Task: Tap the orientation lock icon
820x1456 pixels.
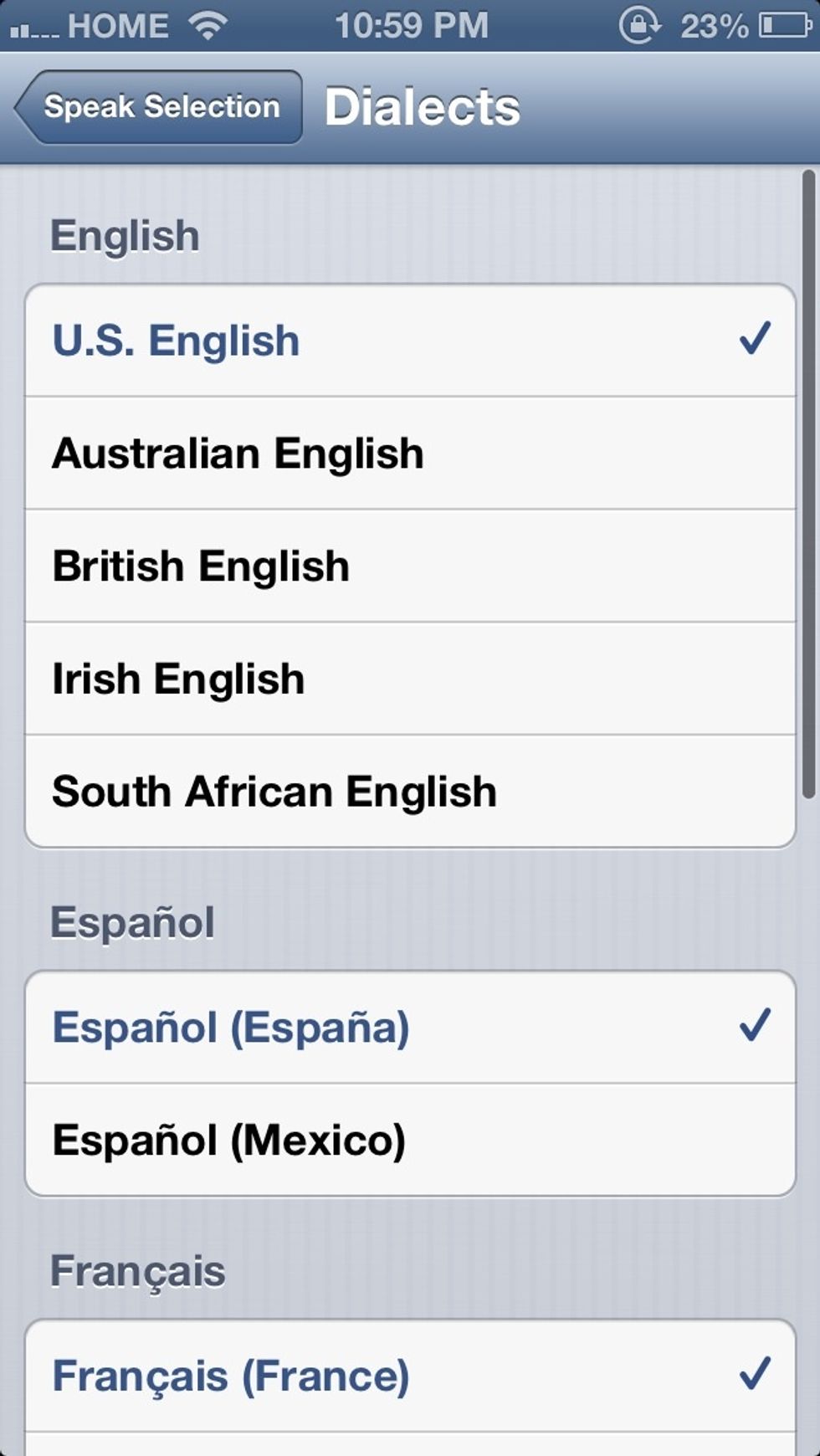Action: coord(641,25)
